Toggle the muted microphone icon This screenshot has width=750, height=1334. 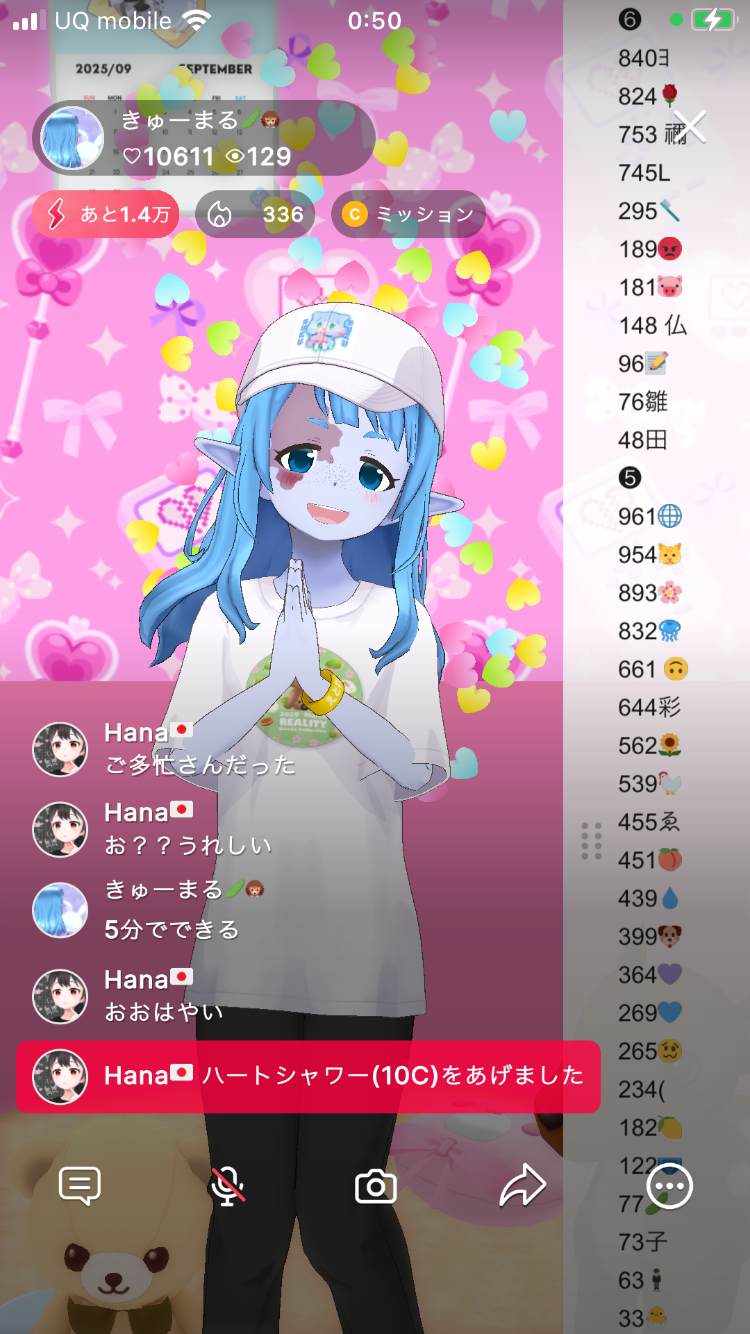[x=228, y=1186]
